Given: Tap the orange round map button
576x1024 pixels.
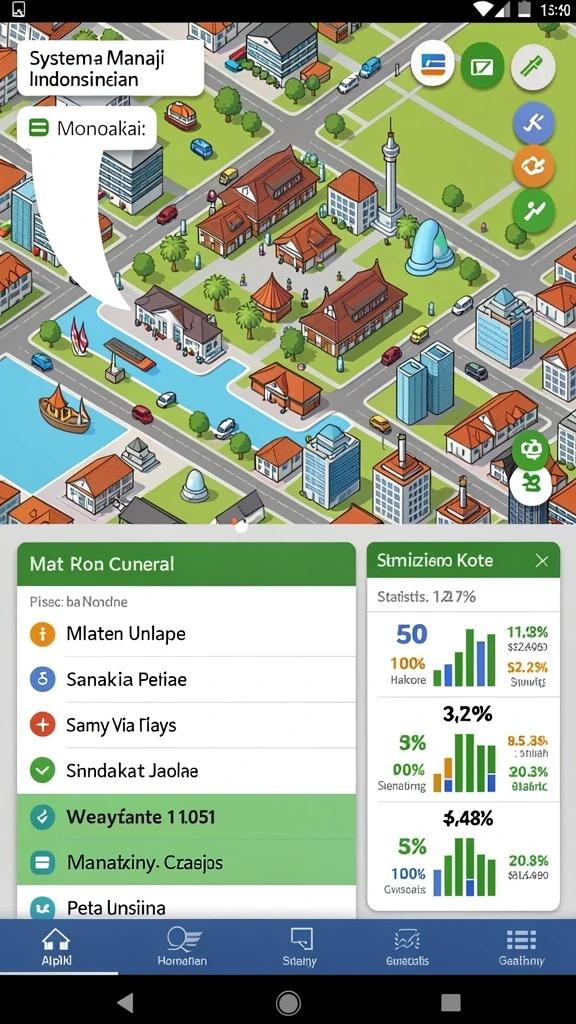Looking at the screenshot, I should pos(534,166).
